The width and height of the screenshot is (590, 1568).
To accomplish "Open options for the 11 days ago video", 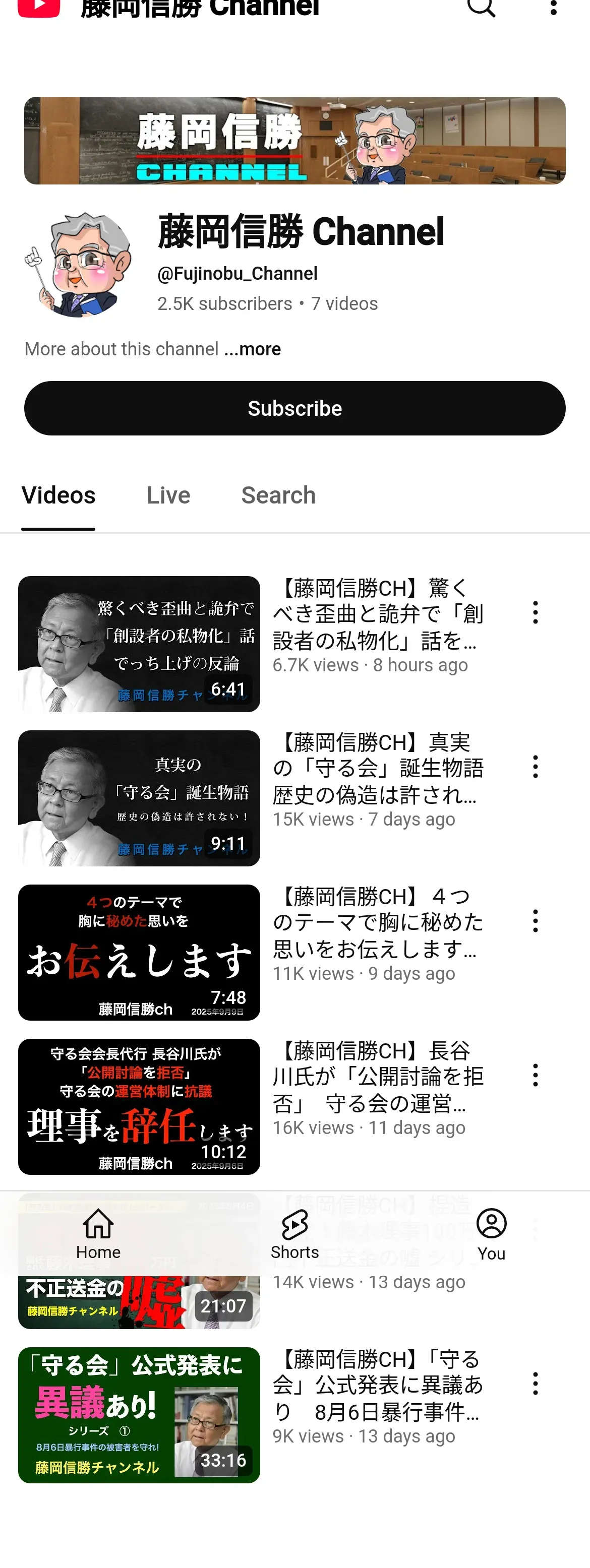I will [535, 1075].
